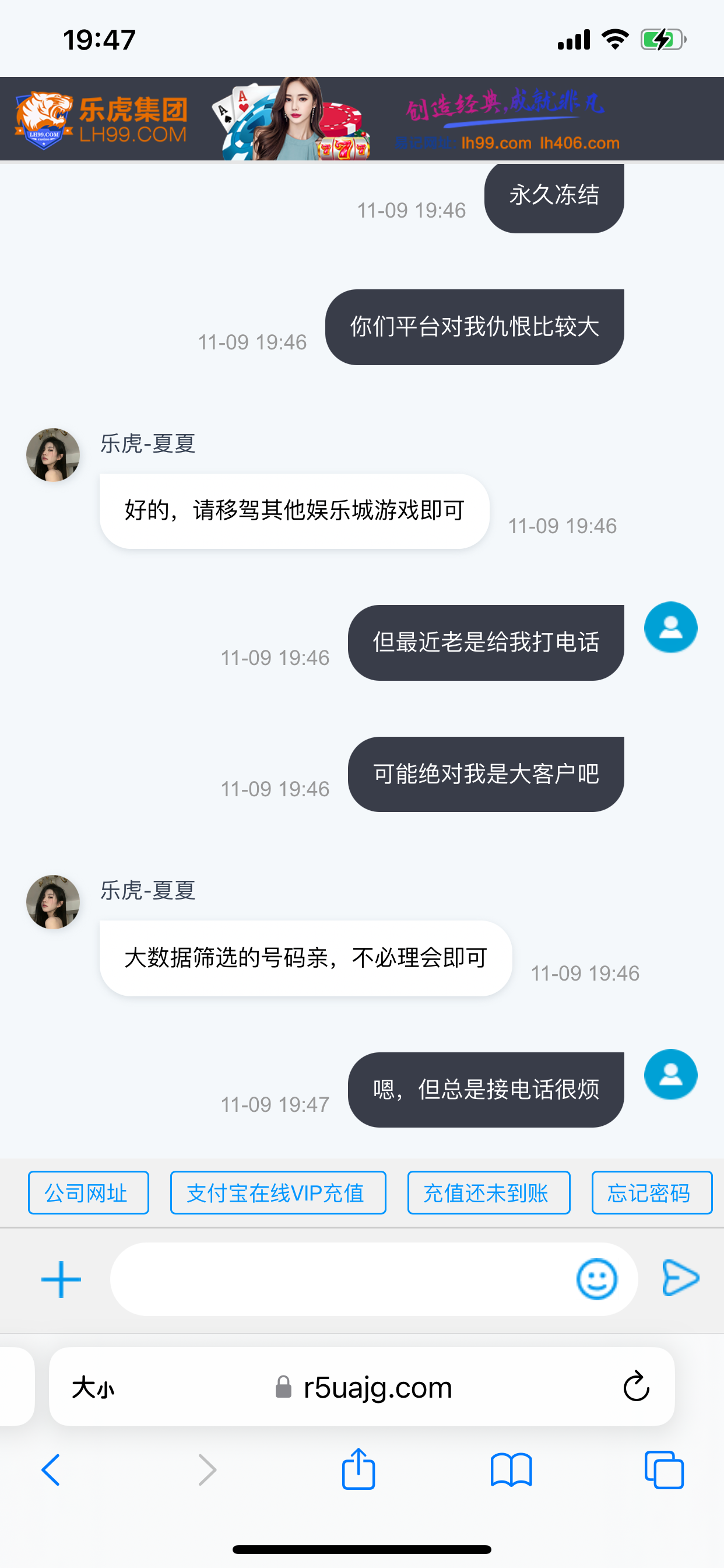
Task: Select the 忘记密码 shortcut
Action: coord(651,1192)
